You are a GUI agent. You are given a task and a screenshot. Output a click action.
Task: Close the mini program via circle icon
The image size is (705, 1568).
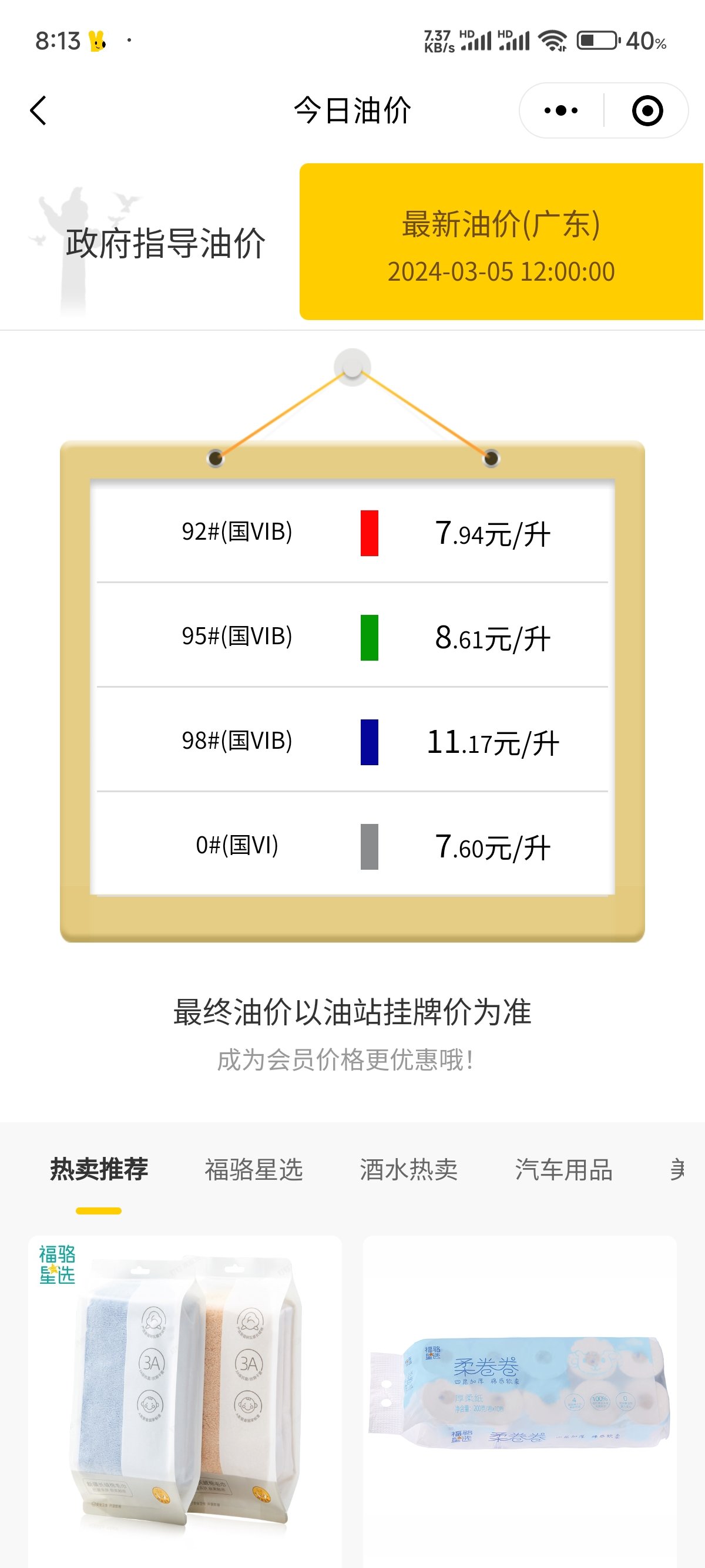coord(647,111)
